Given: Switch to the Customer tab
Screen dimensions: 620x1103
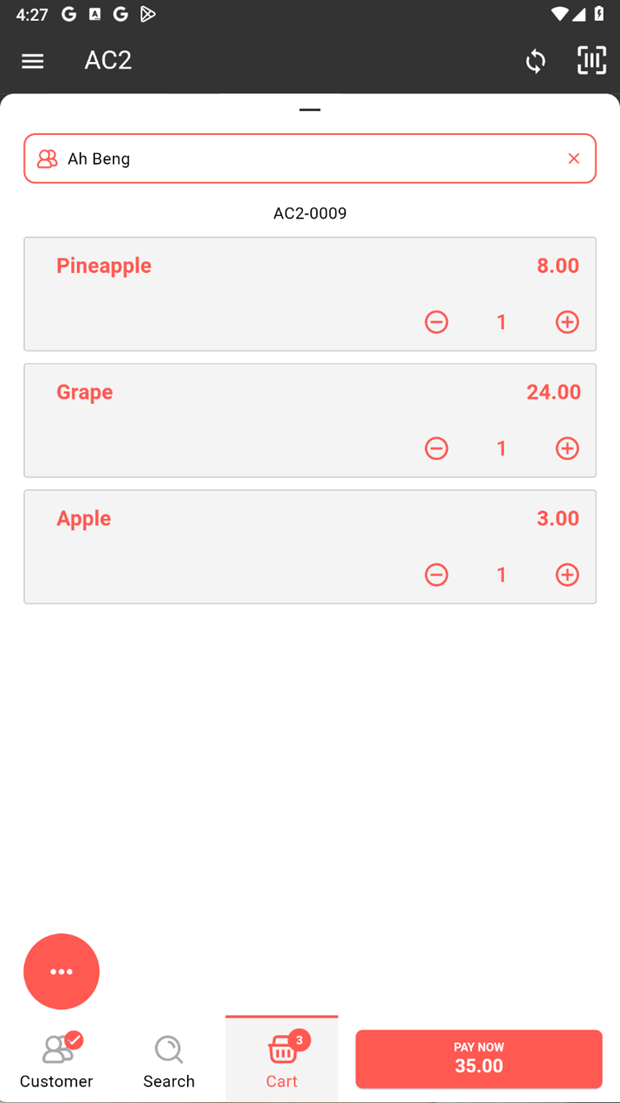Looking at the screenshot, I should tap(57, 1061).
